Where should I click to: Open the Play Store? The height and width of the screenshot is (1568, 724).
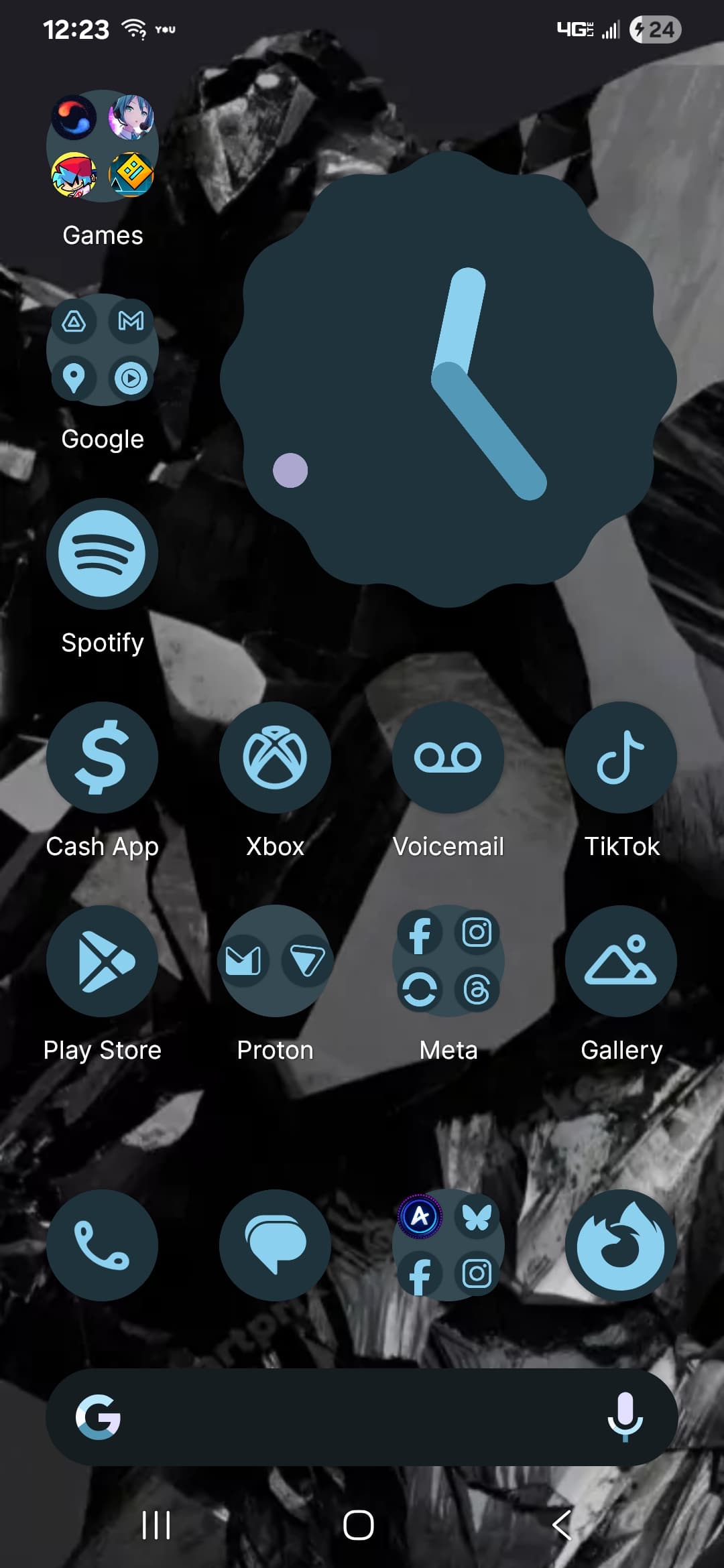pos(103,961)
